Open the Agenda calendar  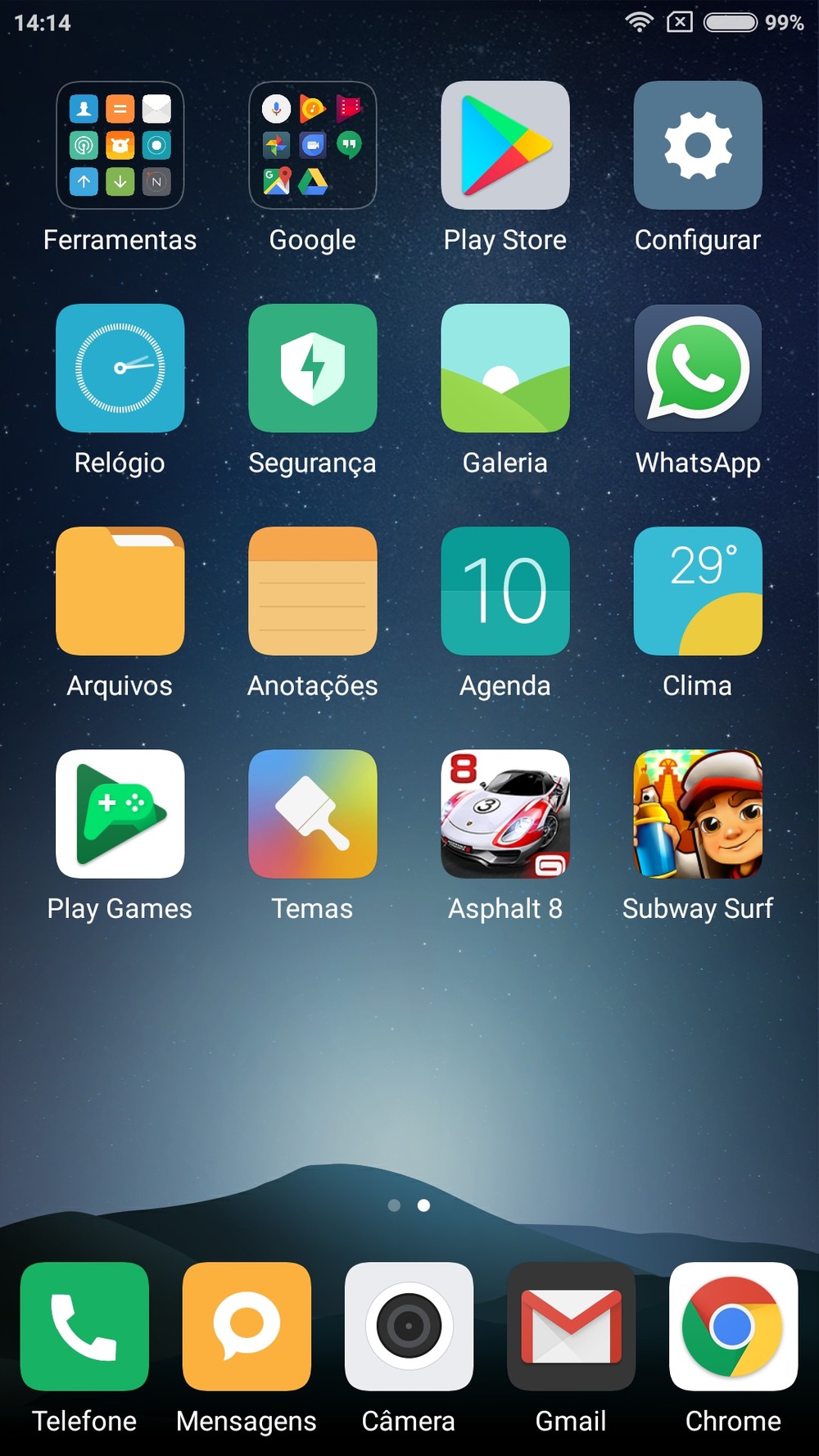tap(505, 591)
